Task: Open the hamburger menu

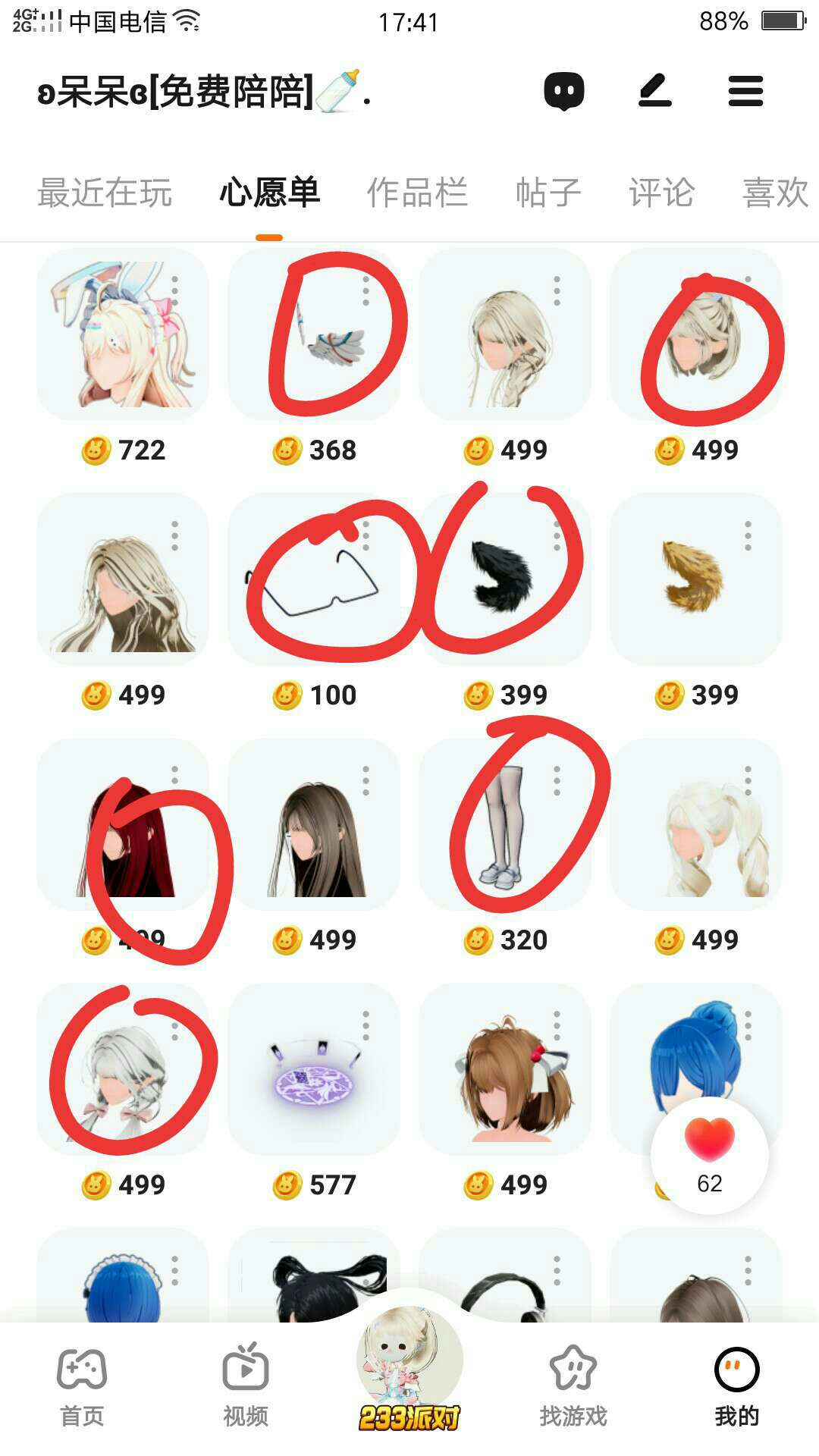Action: point(745,92)
